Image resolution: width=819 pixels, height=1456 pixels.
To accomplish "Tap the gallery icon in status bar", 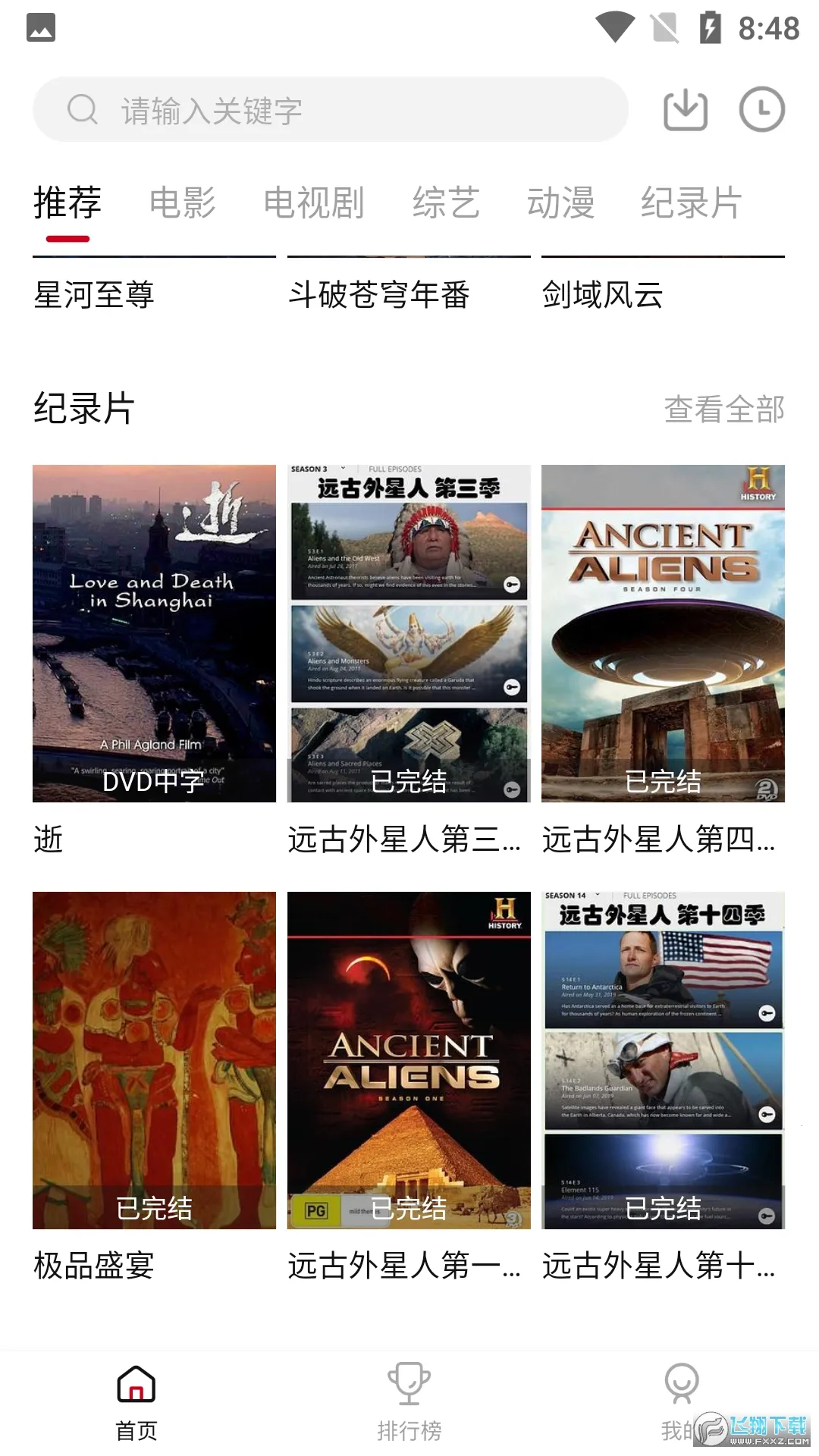I will tap(42, 29).
